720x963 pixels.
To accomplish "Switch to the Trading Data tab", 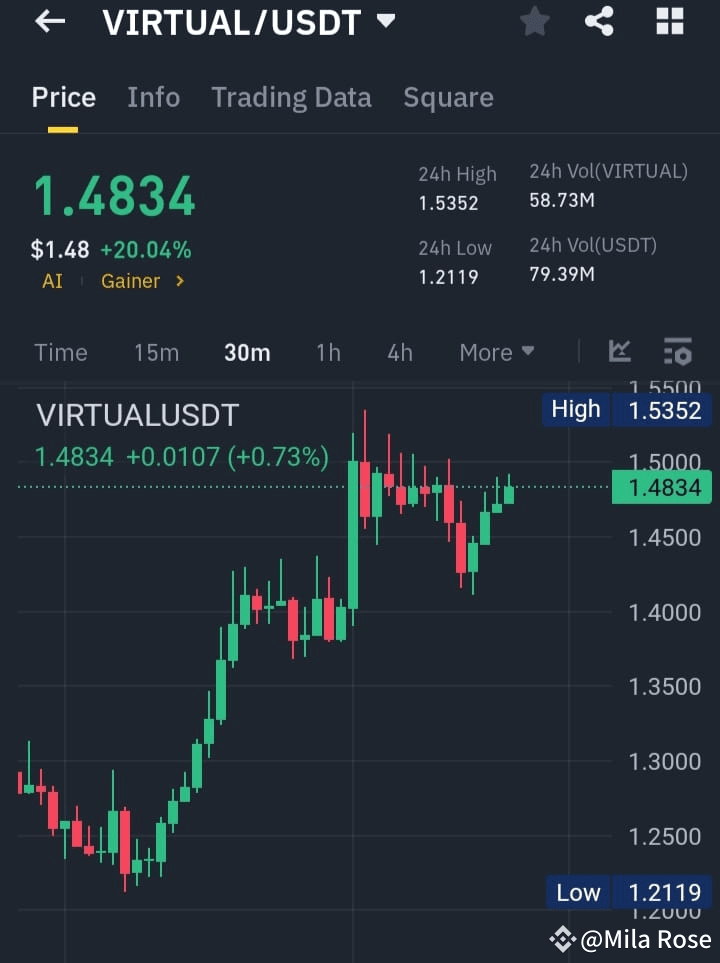I will coord(291,97).
